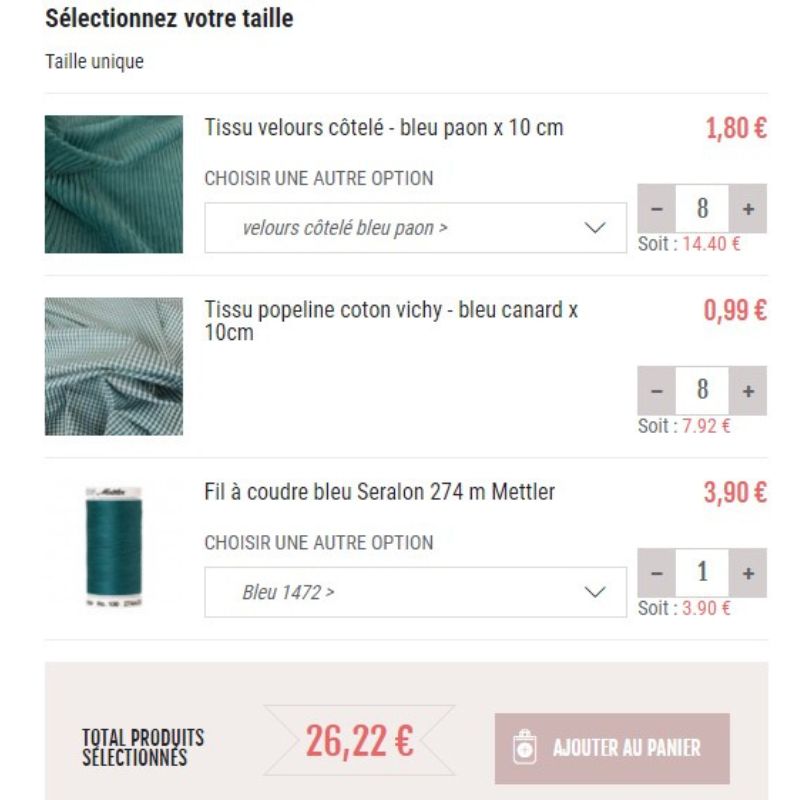Increase velours côtelé bleu paon quantity
The width and height of the screenshot is (800, 800).
pos(748,209)
